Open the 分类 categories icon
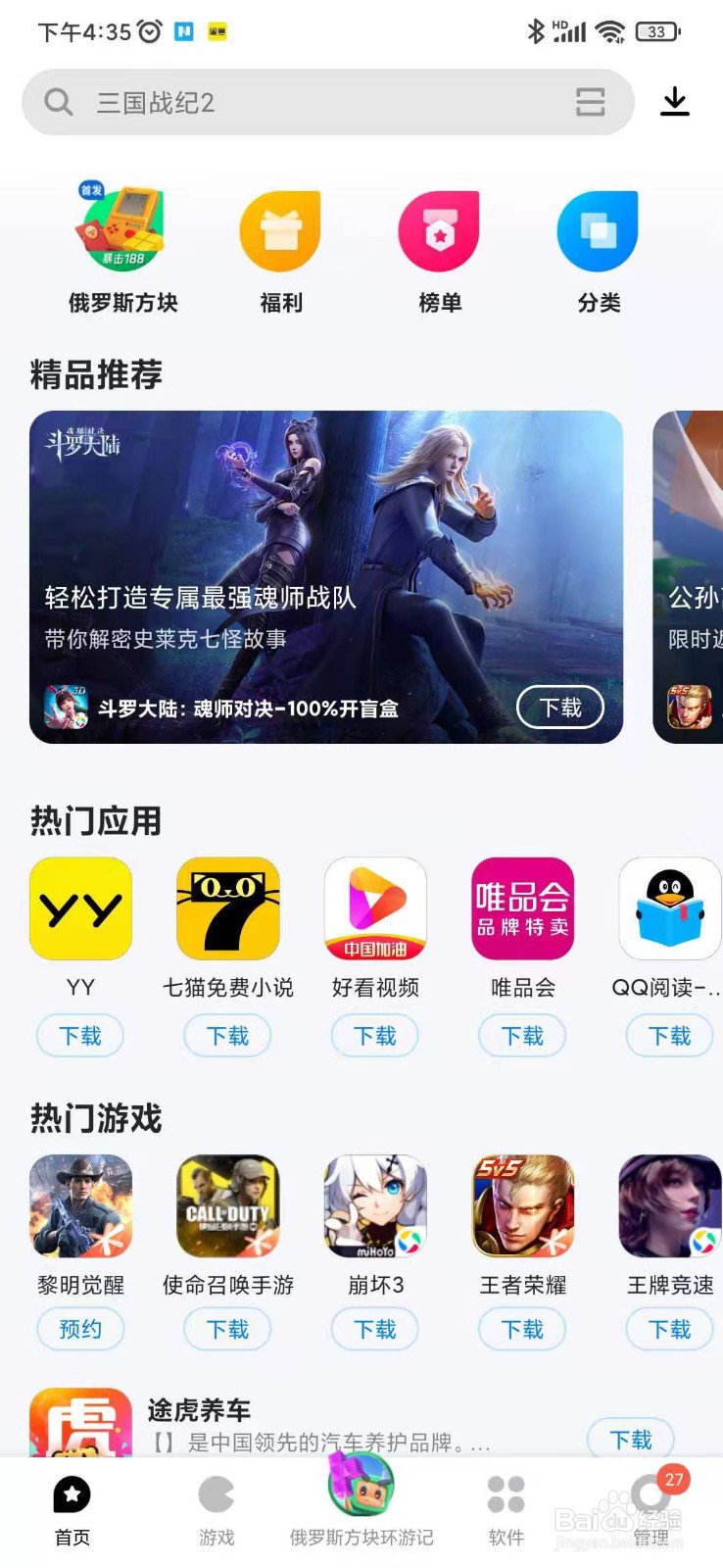 tap(599, 230)
